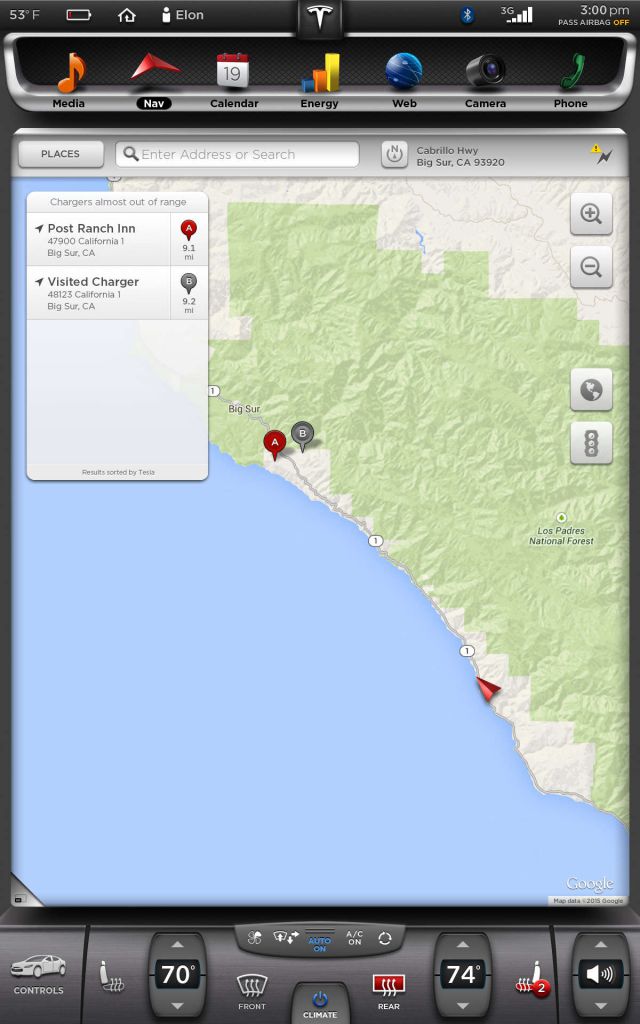Tap the north-up compass orientation button
The width and height of the screenshot is (640, 1024).
tap(395, 154)
